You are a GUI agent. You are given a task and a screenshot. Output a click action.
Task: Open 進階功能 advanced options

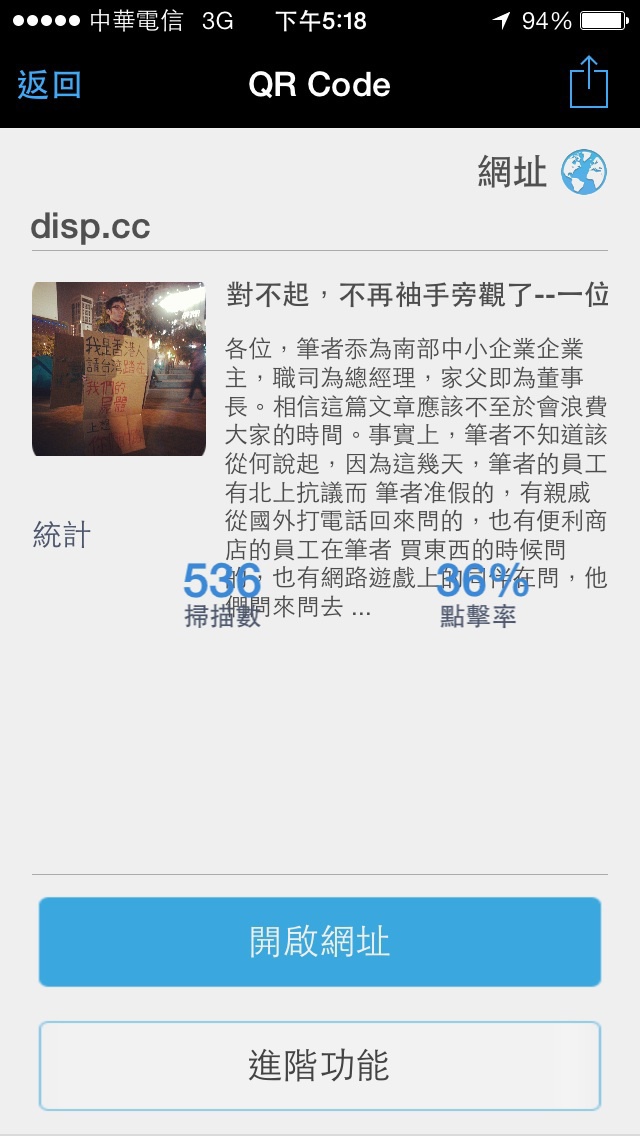(320, 1065)
